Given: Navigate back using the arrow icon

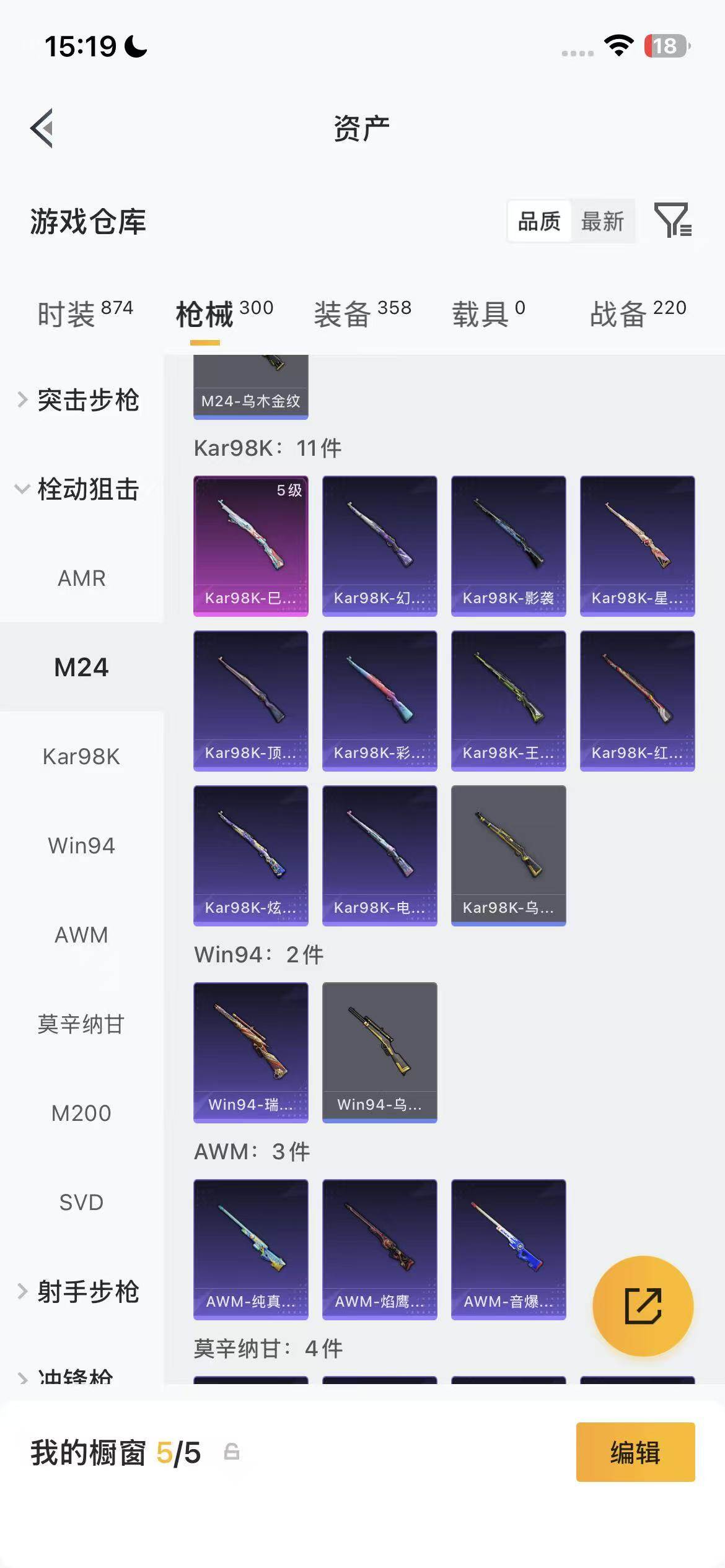Looking at the screenshot, I should click(x=42, y=126).
